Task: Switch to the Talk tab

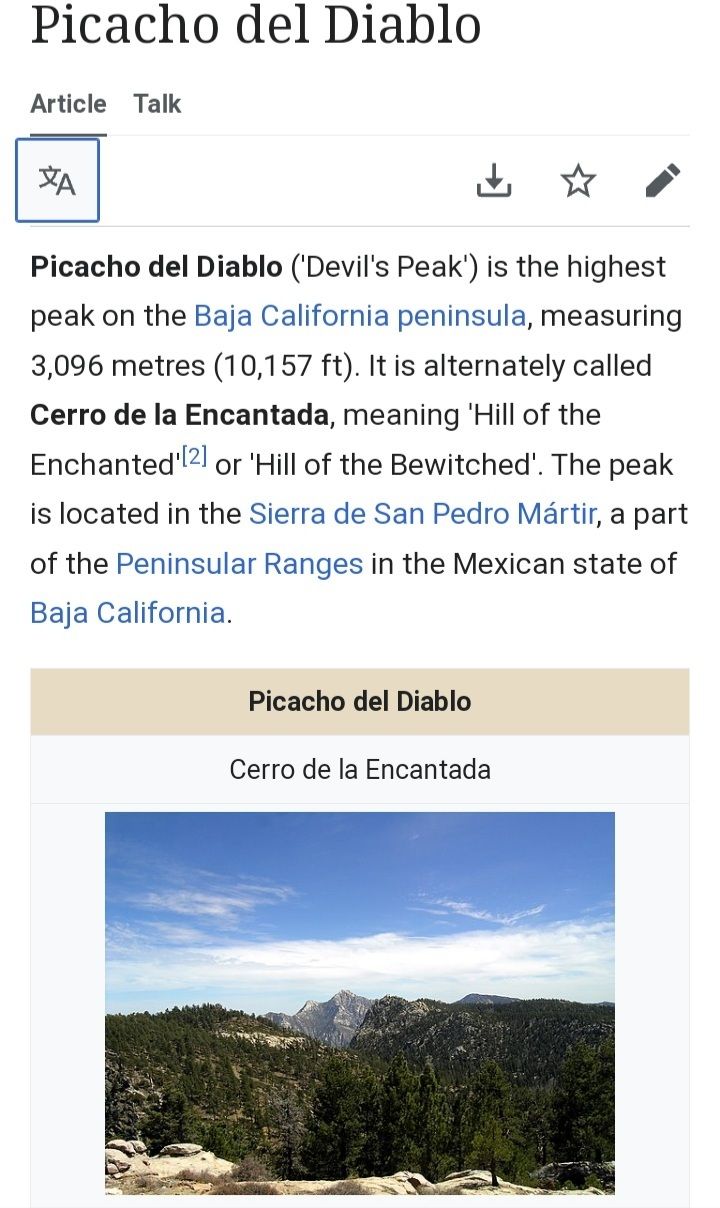Action: (157, 104)
